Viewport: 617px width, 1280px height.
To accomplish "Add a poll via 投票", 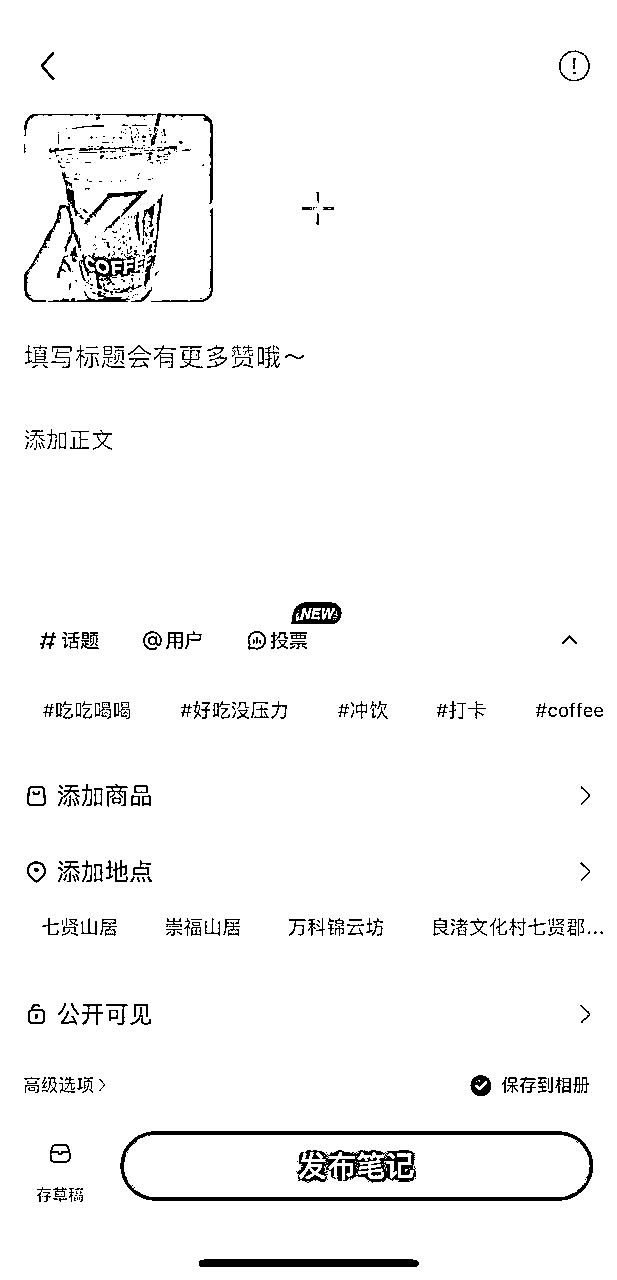I will coord(278,641).
